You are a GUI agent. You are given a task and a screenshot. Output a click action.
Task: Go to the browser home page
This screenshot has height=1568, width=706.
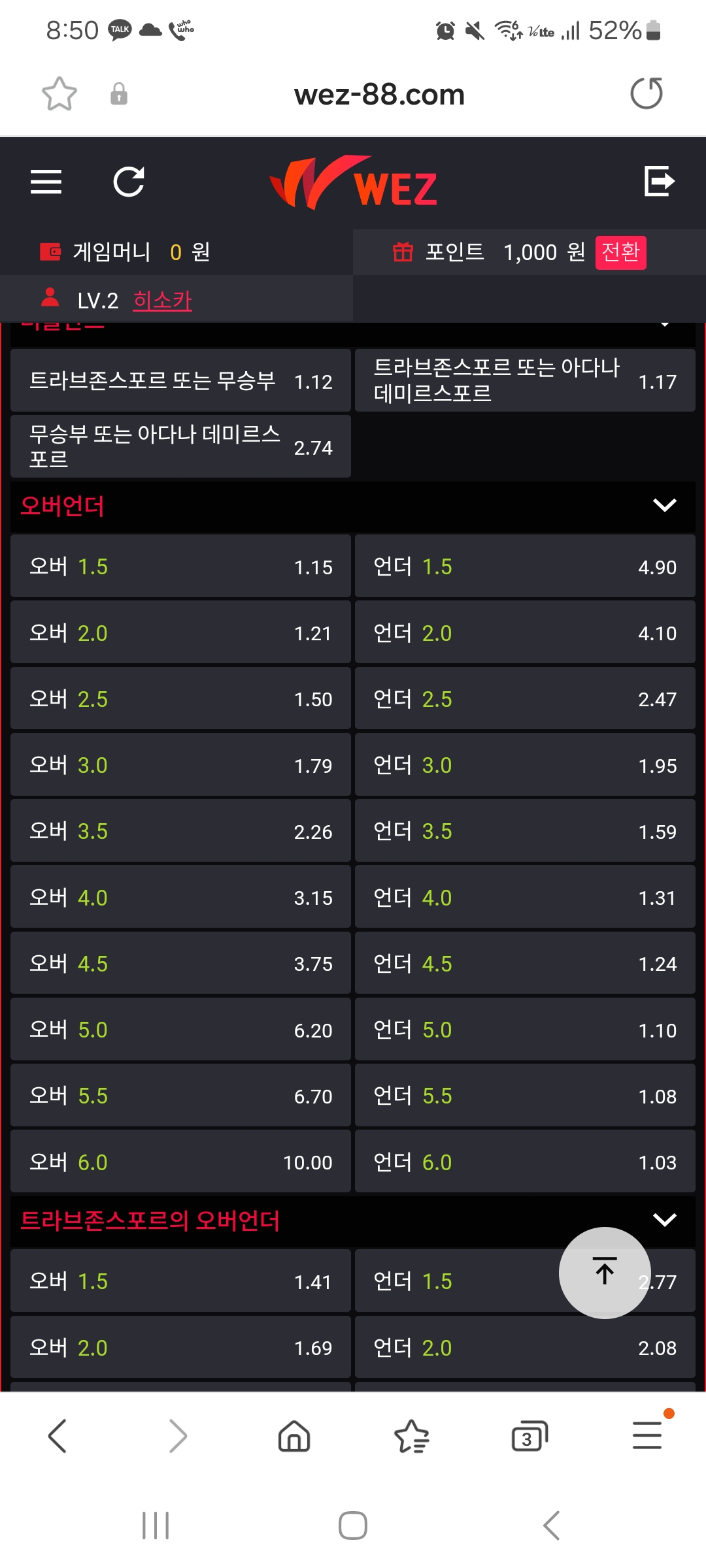294,1436
